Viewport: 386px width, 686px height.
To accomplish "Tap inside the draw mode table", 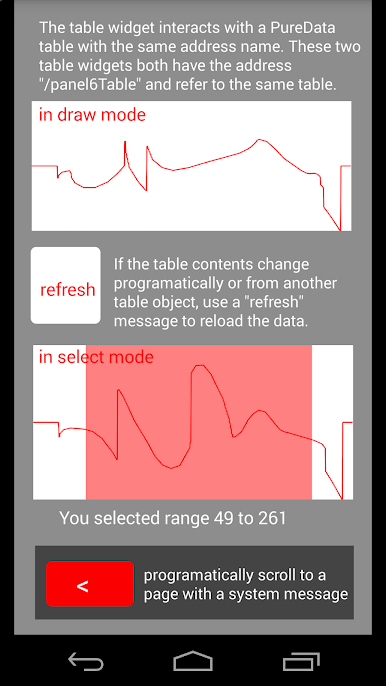I will tap(191, 166).
